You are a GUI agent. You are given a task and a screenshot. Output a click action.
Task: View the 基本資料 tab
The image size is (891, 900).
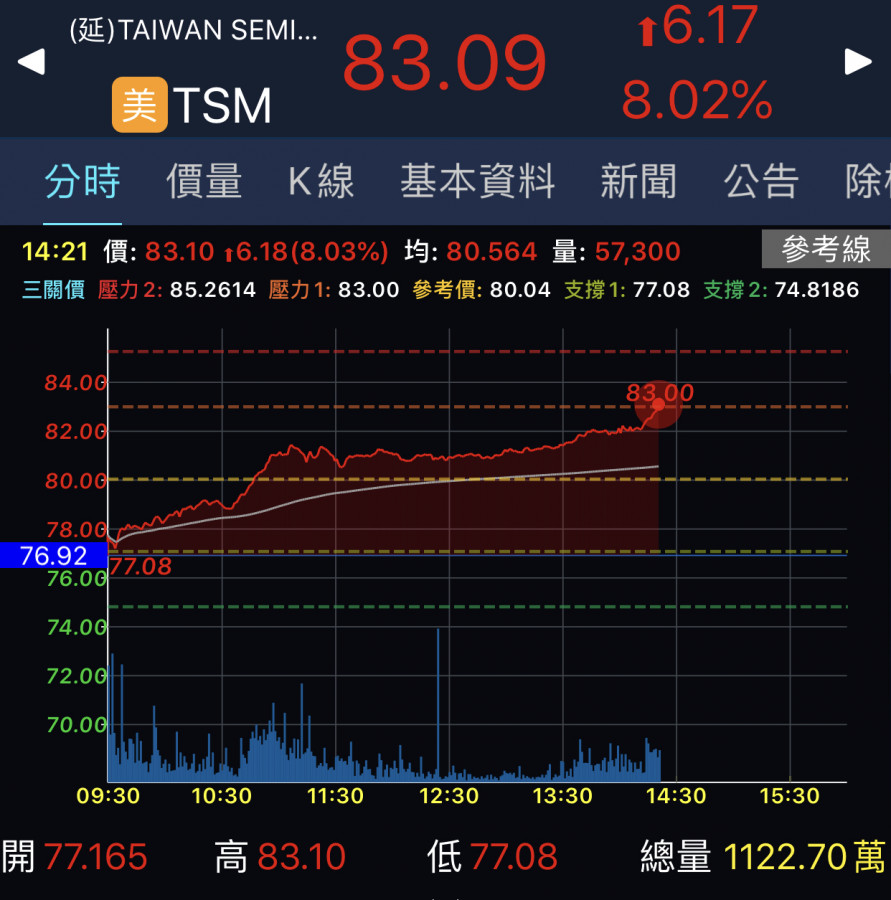477,182
